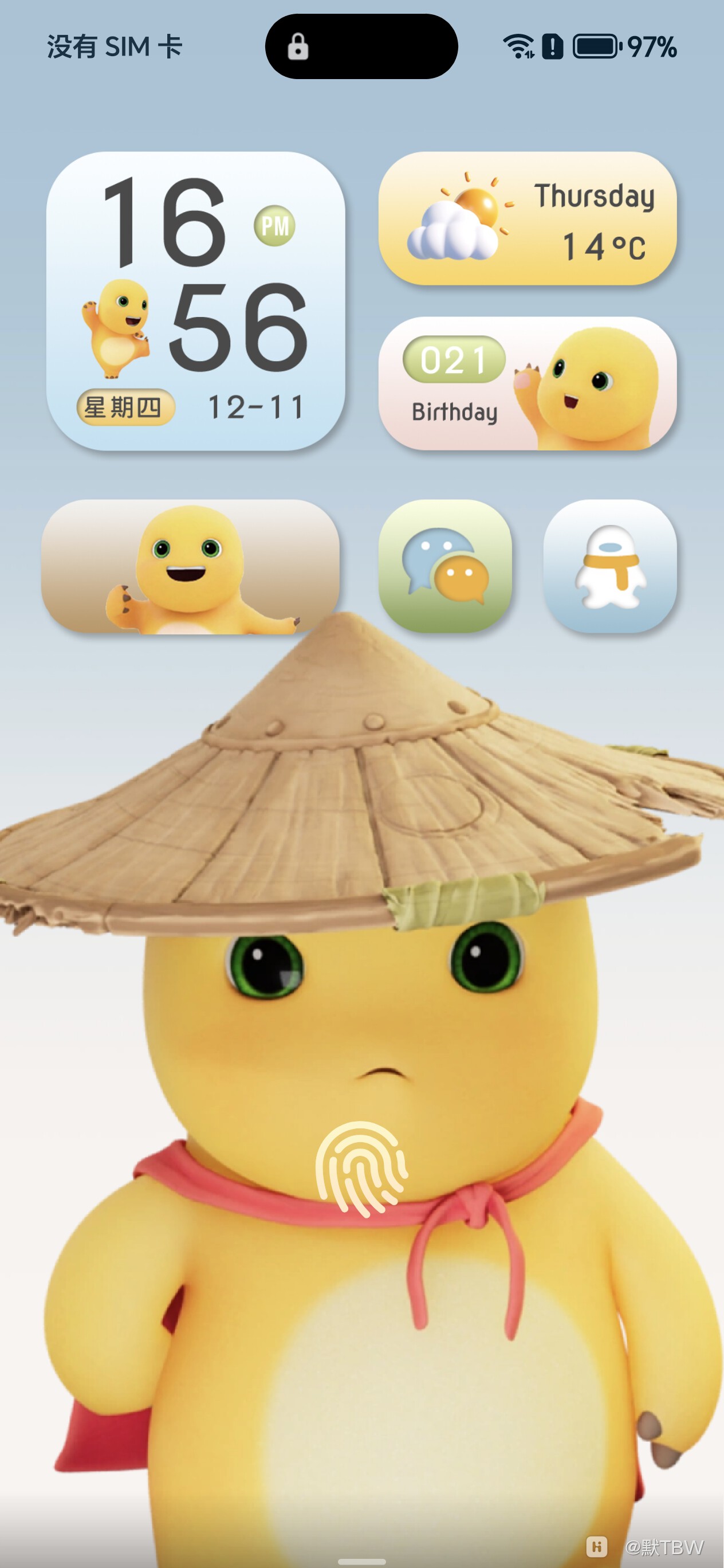Tap the smiling yellow character widget card
The image size is (724, 1568).
(x=190, y=566)
